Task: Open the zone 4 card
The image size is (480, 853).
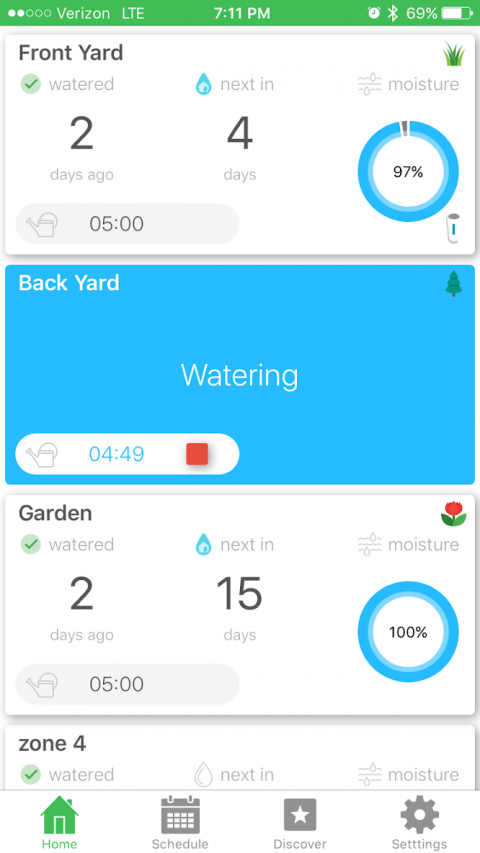Action: coord(240,758)
